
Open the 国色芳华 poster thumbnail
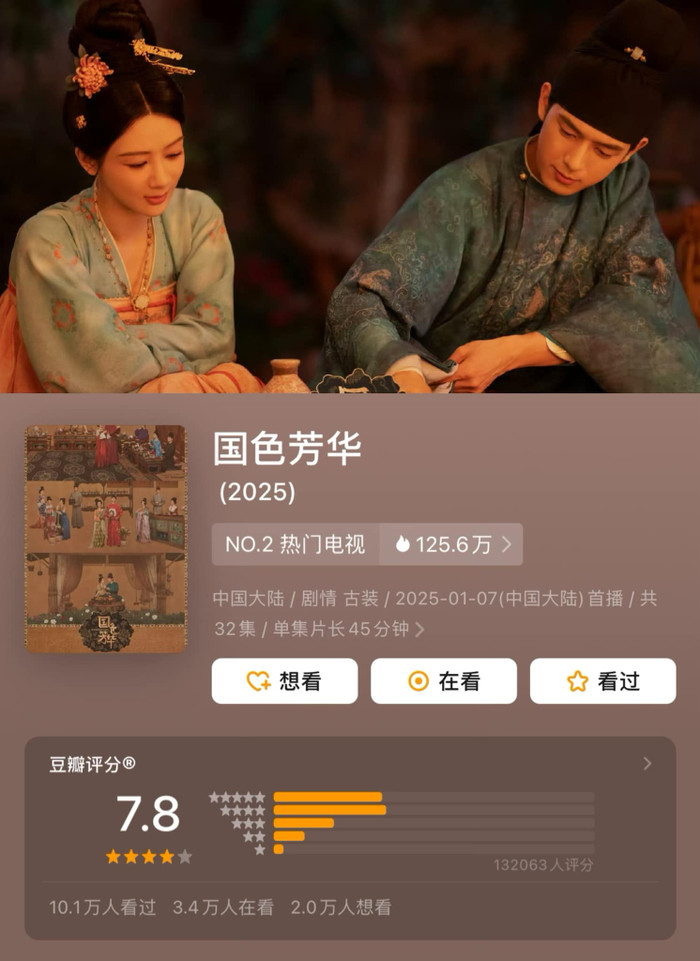tap(106, 538)
